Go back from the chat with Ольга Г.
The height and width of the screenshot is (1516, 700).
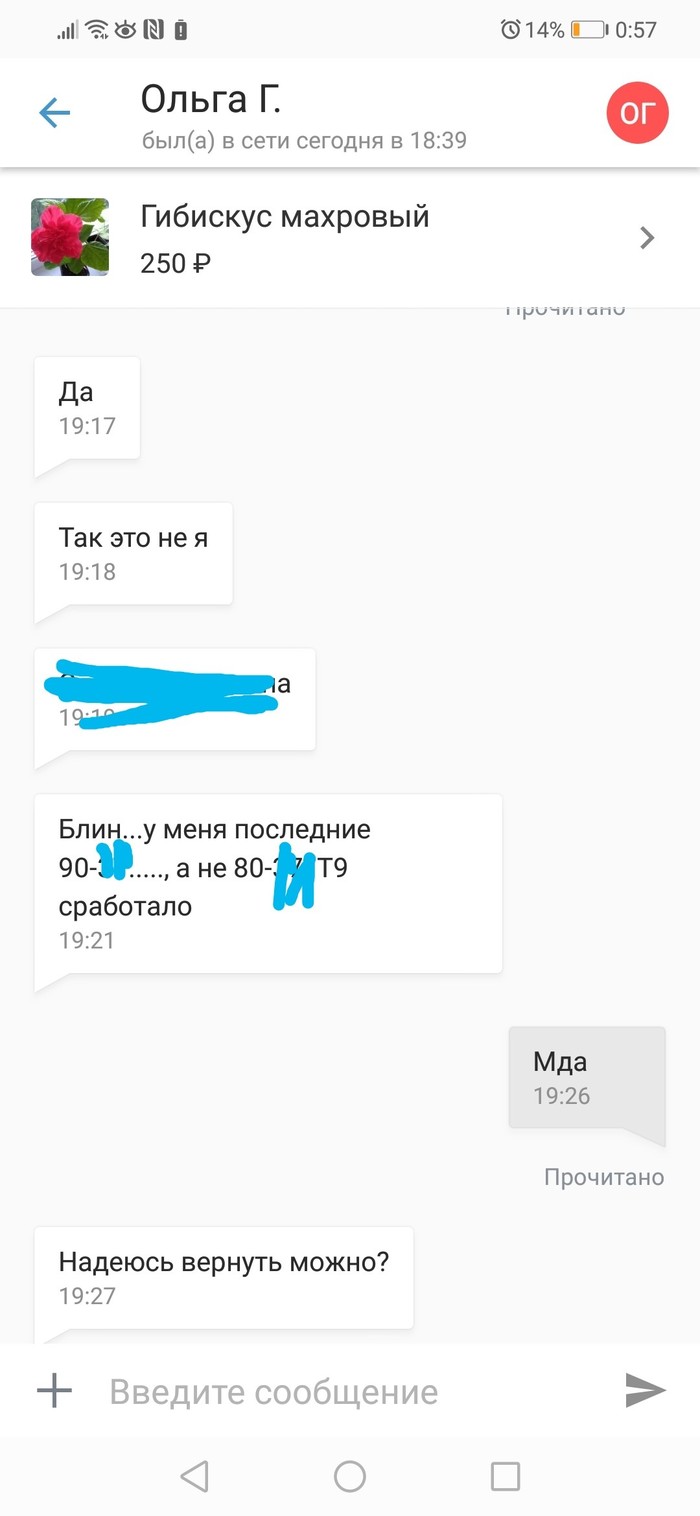tap(55, 113)
